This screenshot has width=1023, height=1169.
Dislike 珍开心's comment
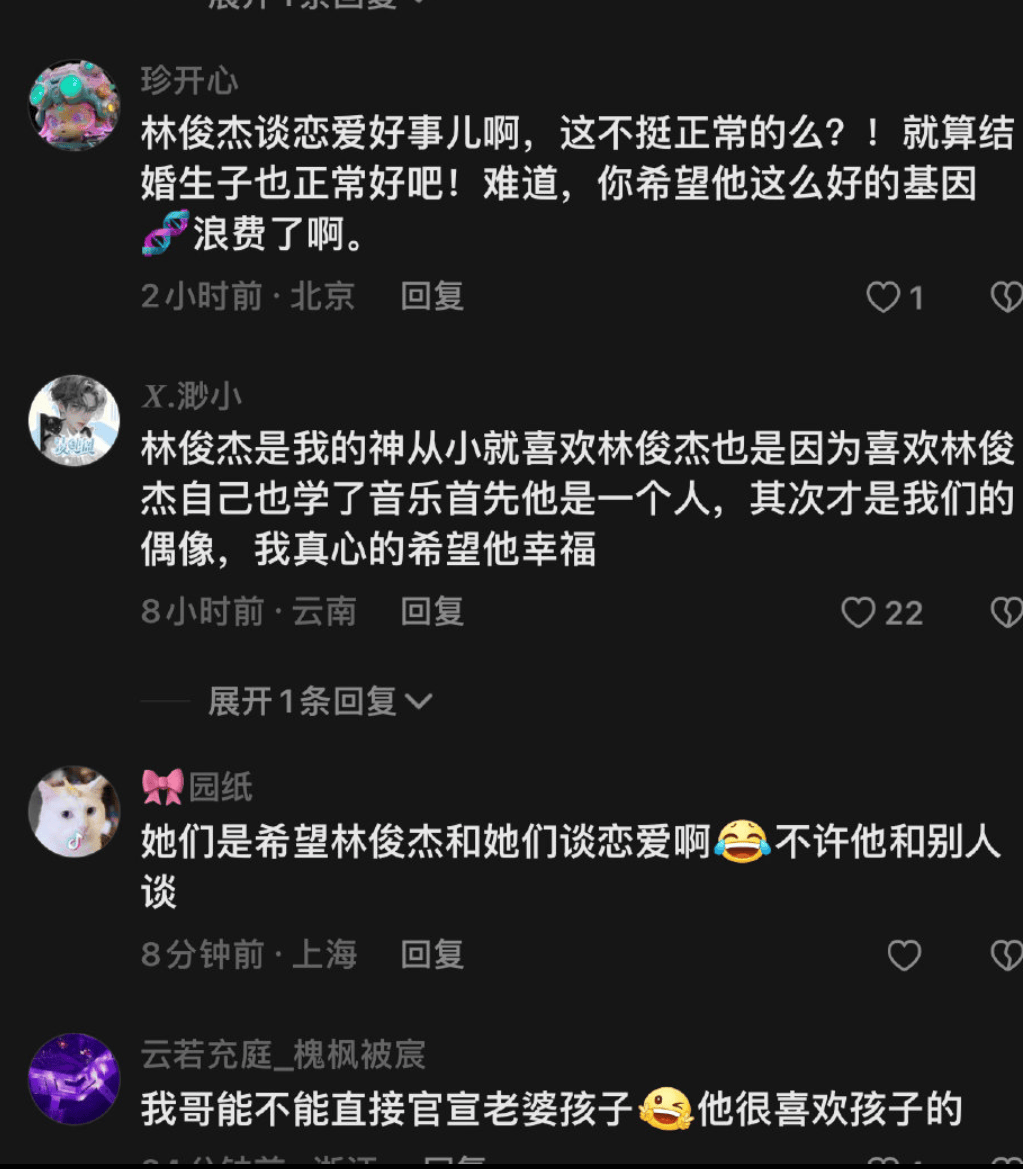[1005, 297]
